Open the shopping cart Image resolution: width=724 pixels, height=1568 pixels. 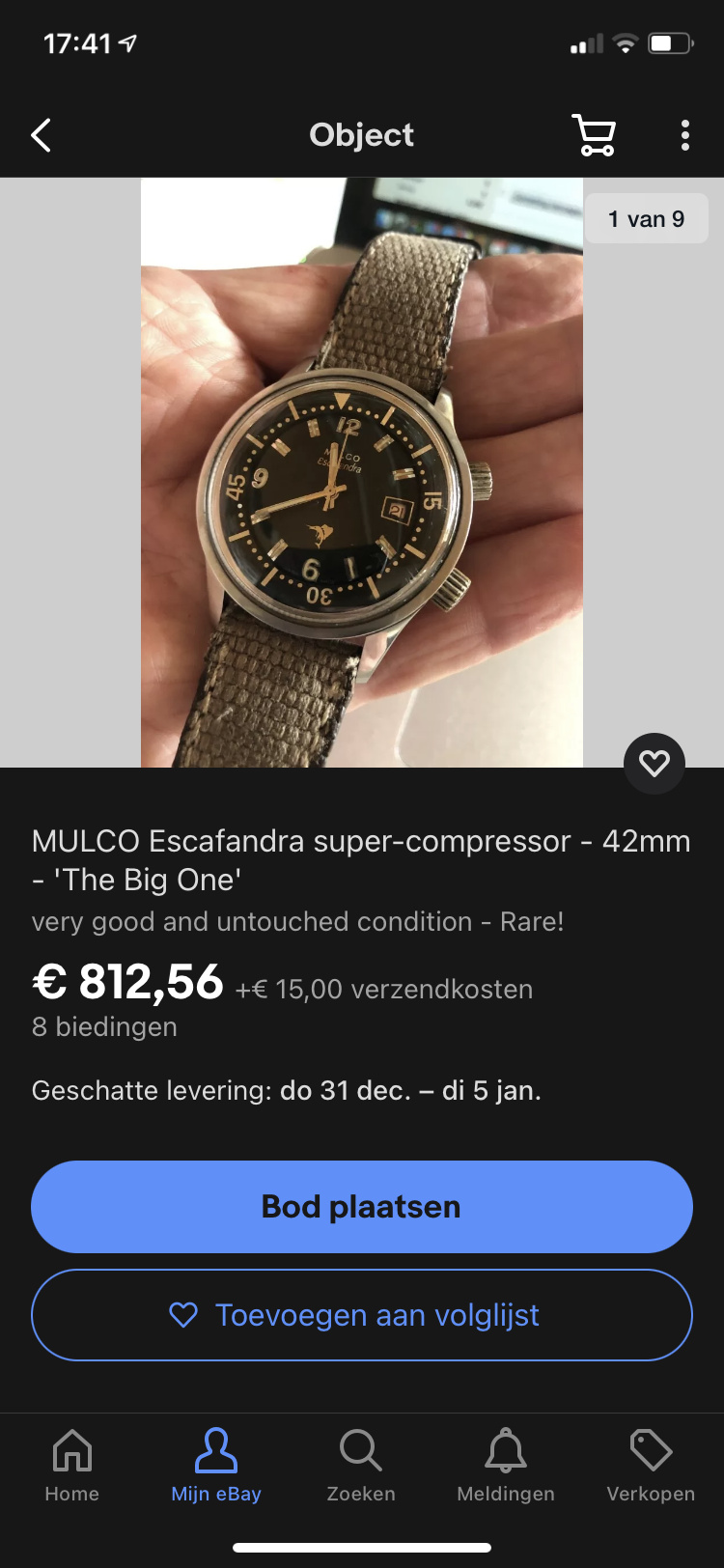[x=594, y=135]
